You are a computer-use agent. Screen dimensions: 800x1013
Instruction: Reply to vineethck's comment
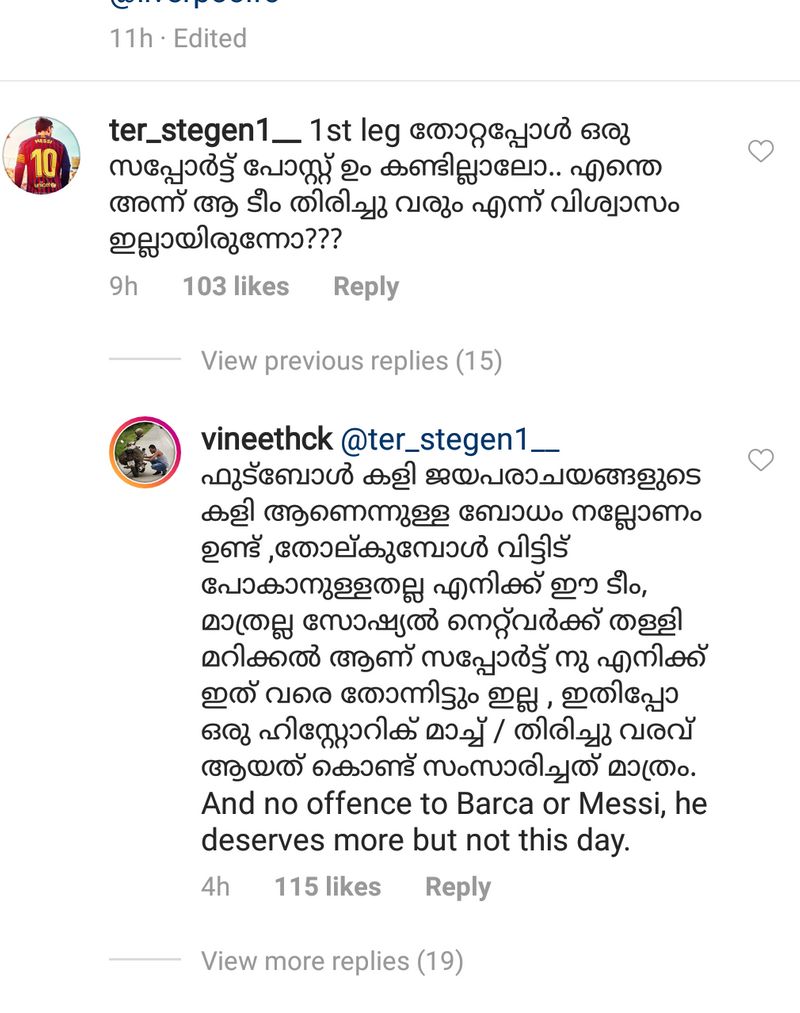coord(458,887)
